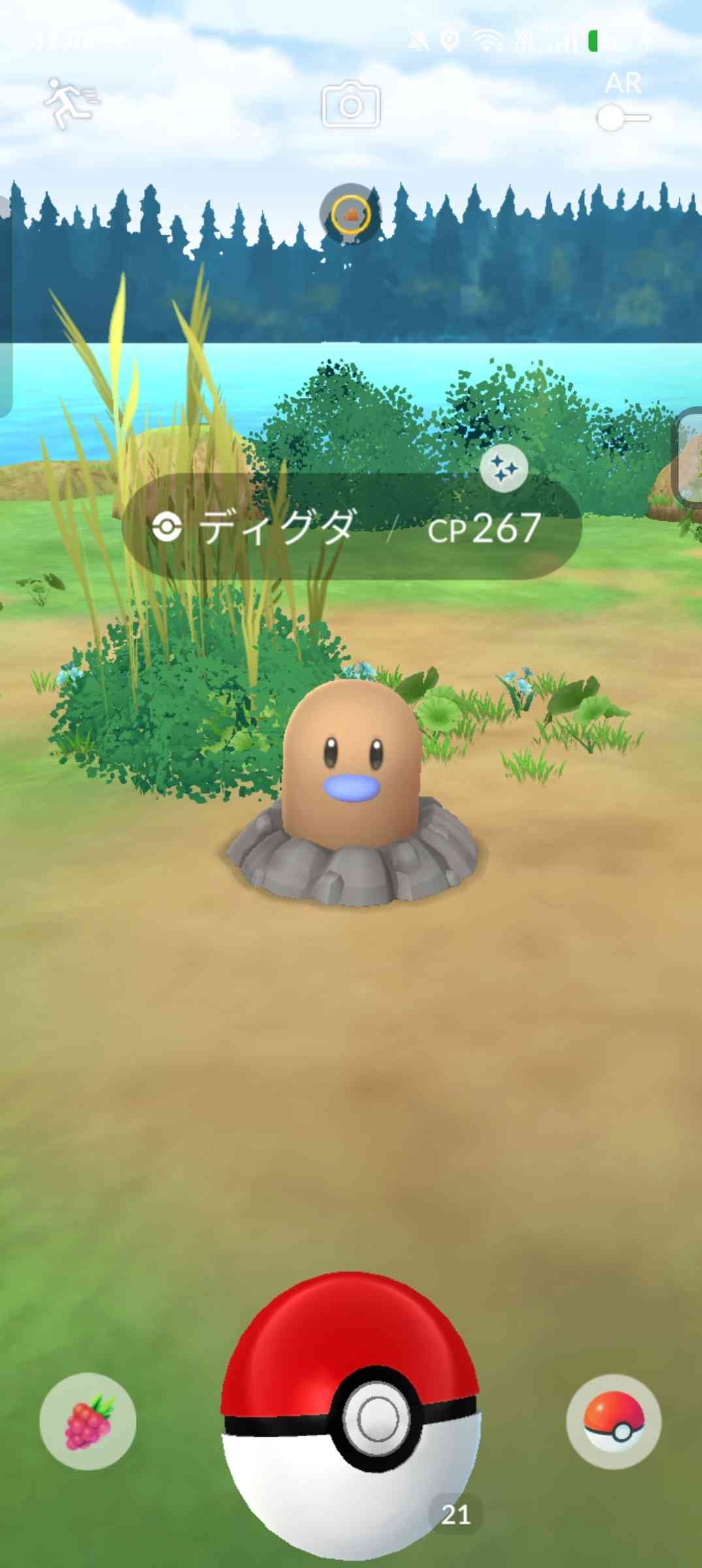Tap the sparkle icon above CP 267
Screen dimensions: 702x1568
503,468
